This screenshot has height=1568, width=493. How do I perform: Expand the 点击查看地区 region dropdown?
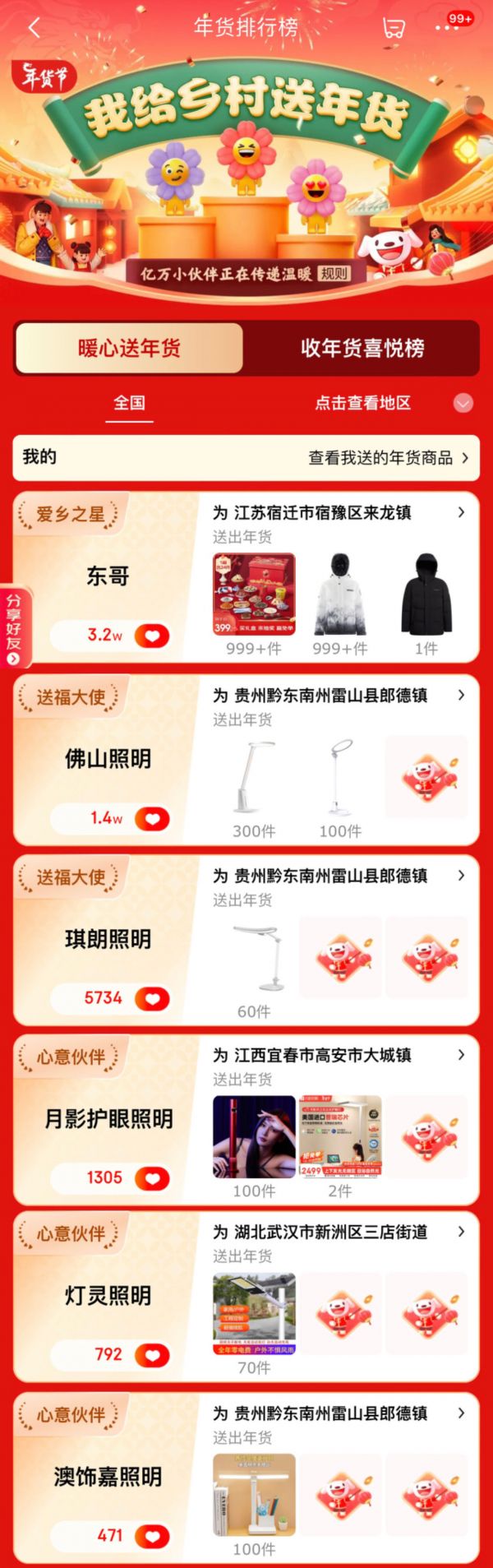[x=463, y=403]
